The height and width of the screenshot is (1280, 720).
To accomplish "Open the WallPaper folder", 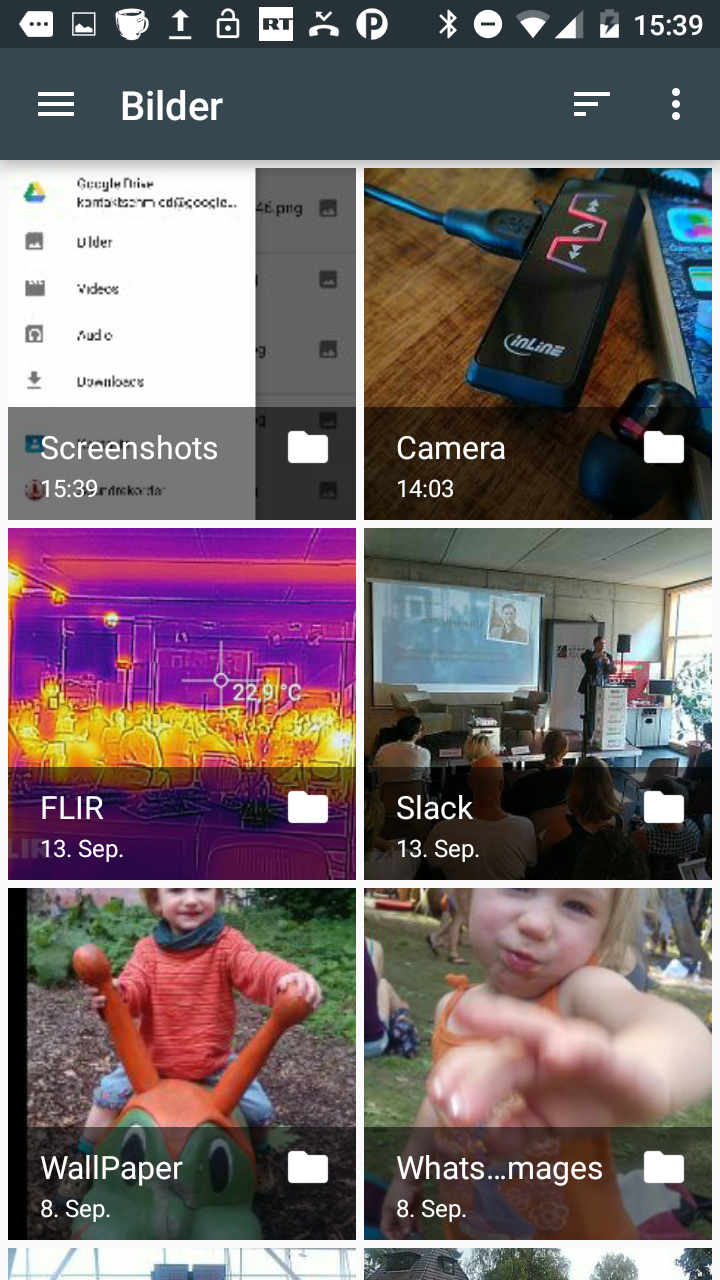I will (x=182, y=1064).
